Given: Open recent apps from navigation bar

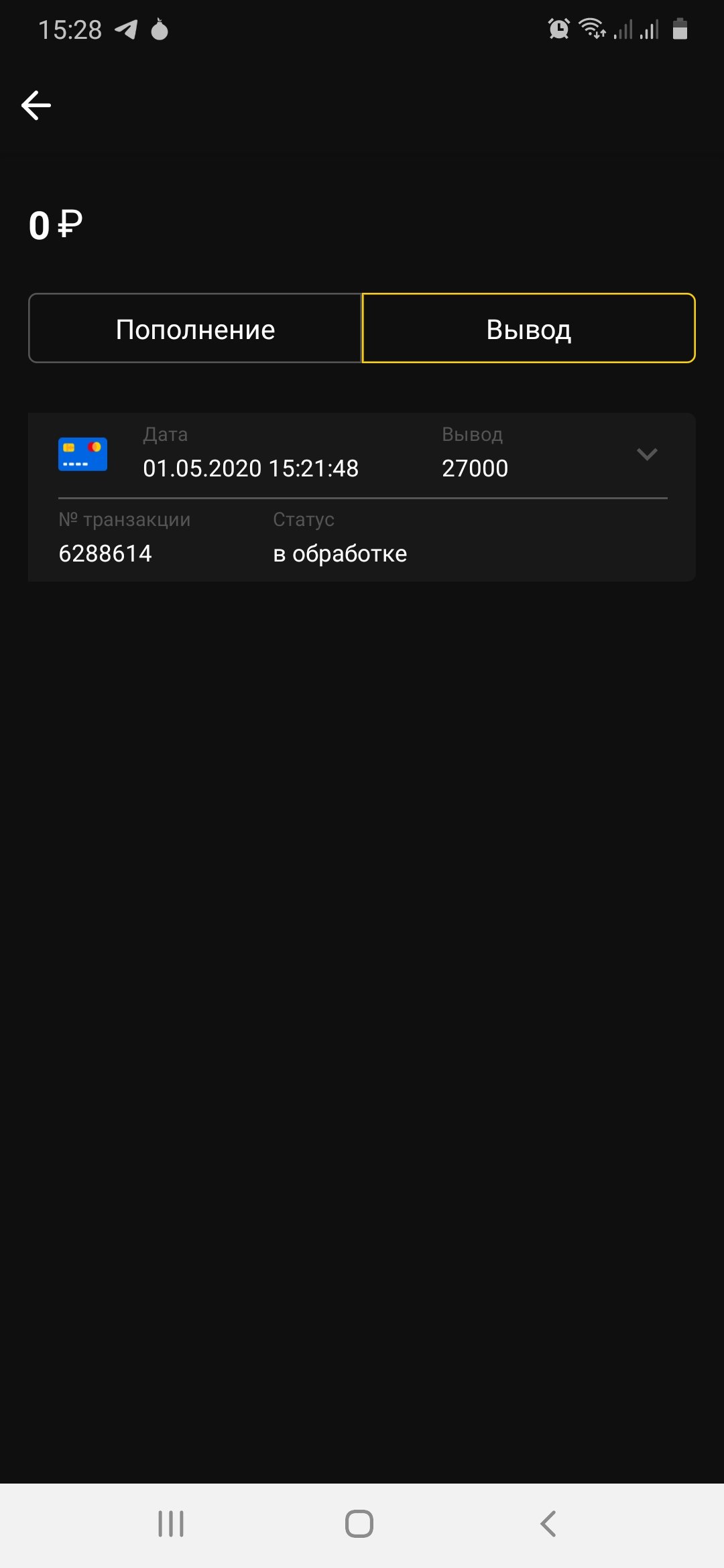Looking at the screenshot, I should click(171, 1523).
